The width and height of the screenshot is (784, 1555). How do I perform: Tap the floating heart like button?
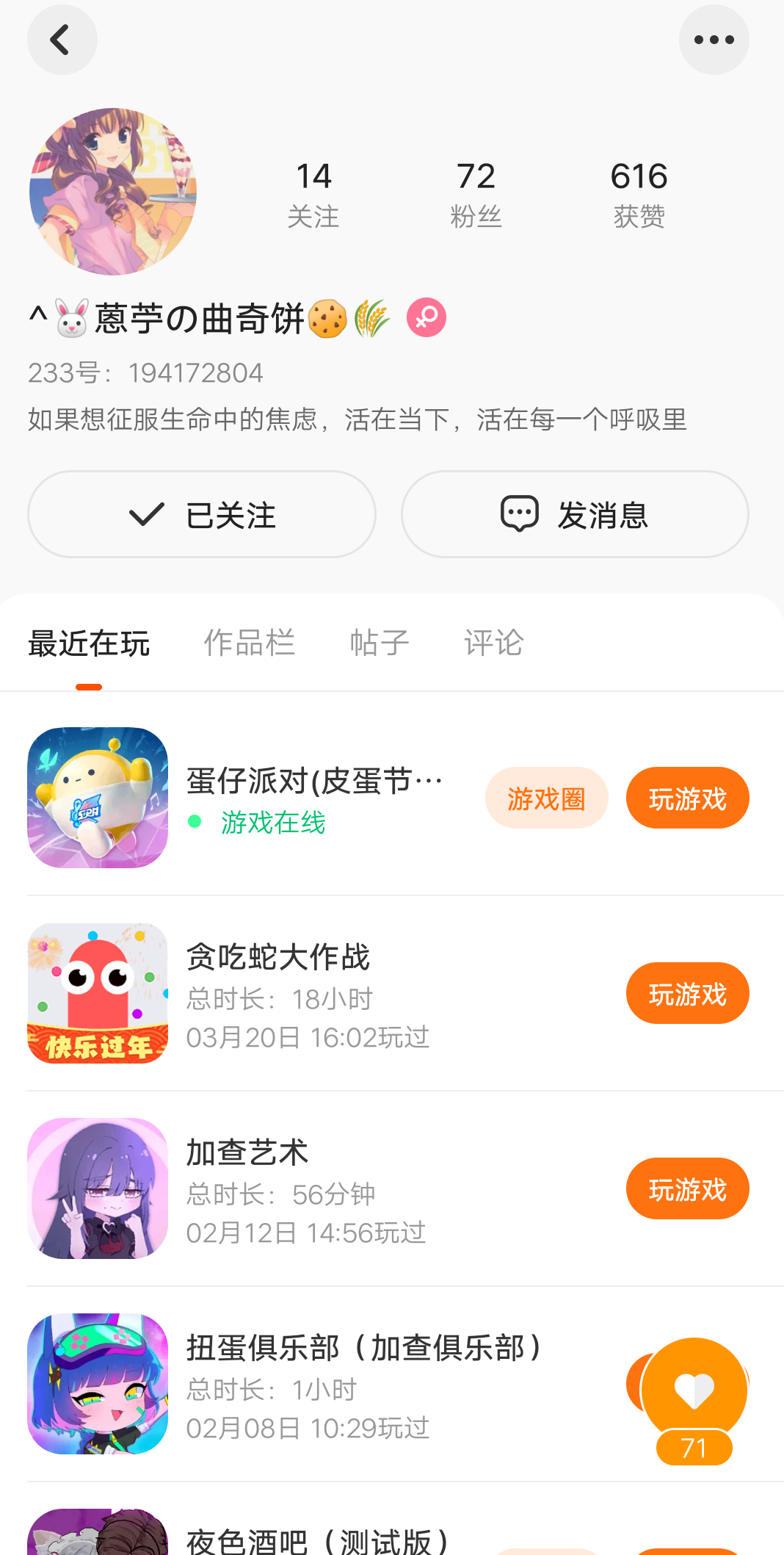click(x=694, y=1390)
